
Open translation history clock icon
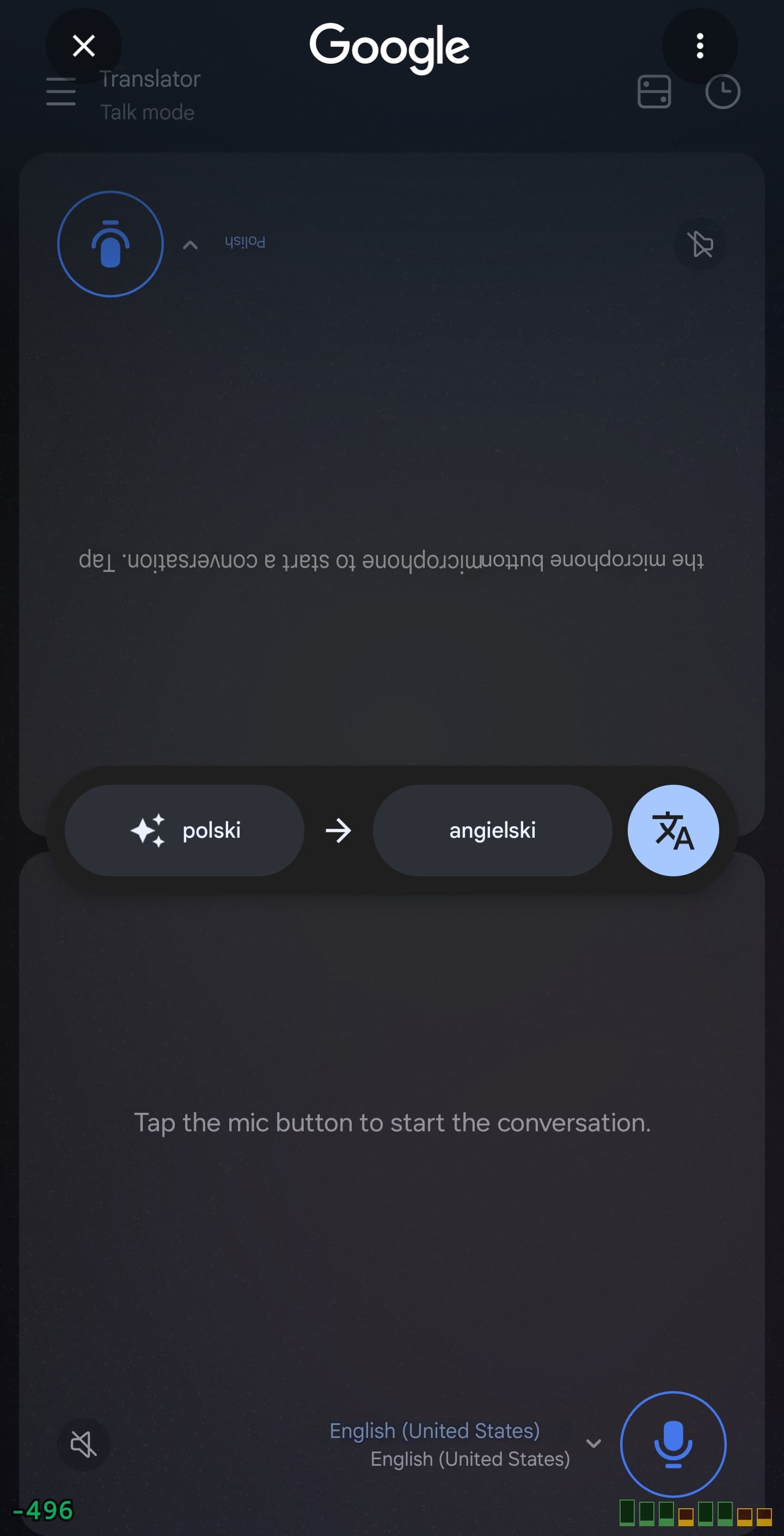point(722,92)
